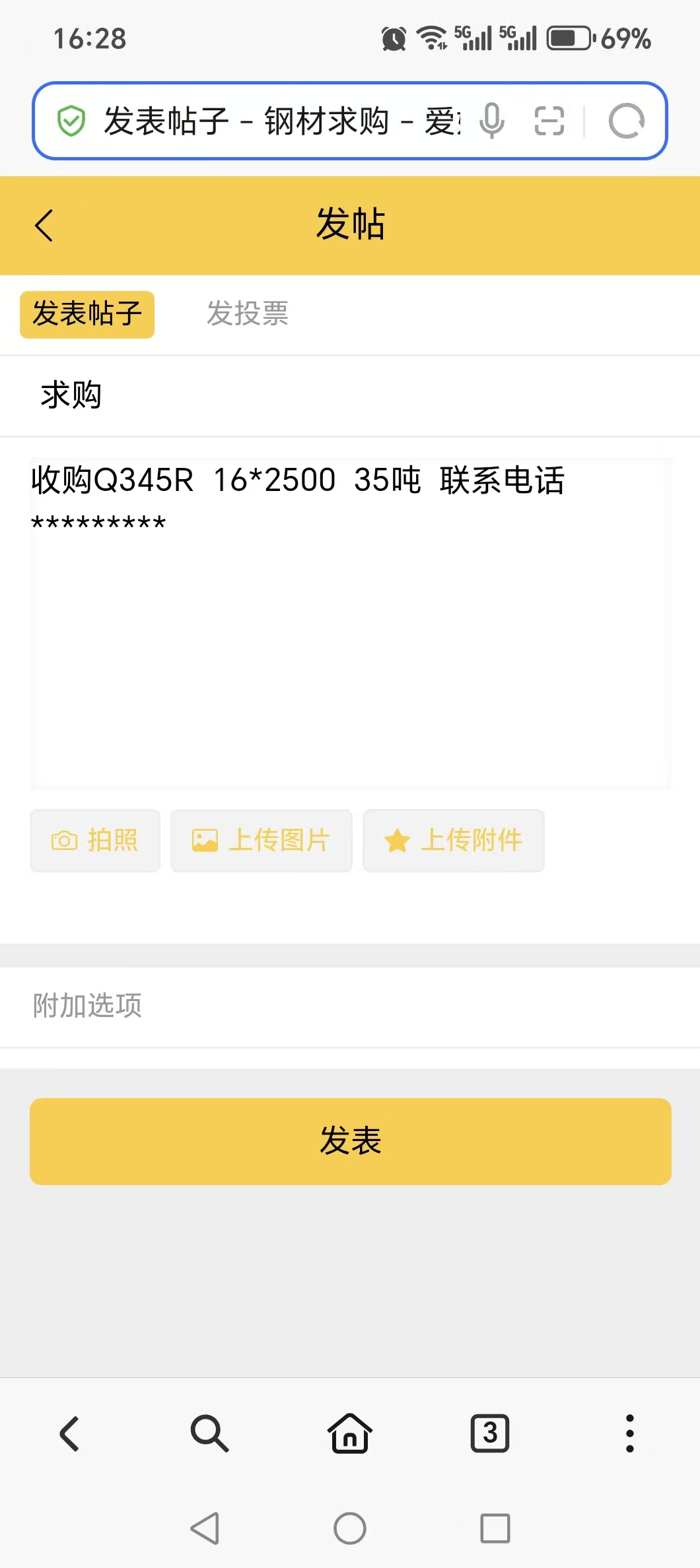Open the browser three-dot menu
The height and width of the screenshot is (1568, 700).
(x=630, y=1433)
